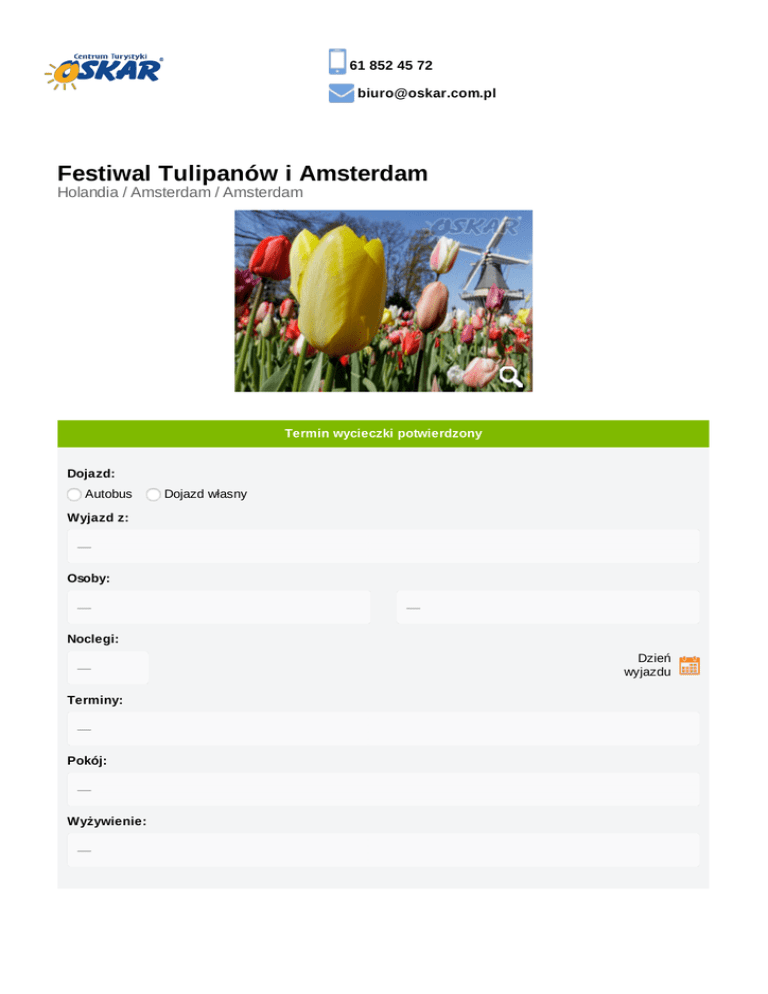
Task: Email biuro@oskar.com.pl
Action: (426, 93)
